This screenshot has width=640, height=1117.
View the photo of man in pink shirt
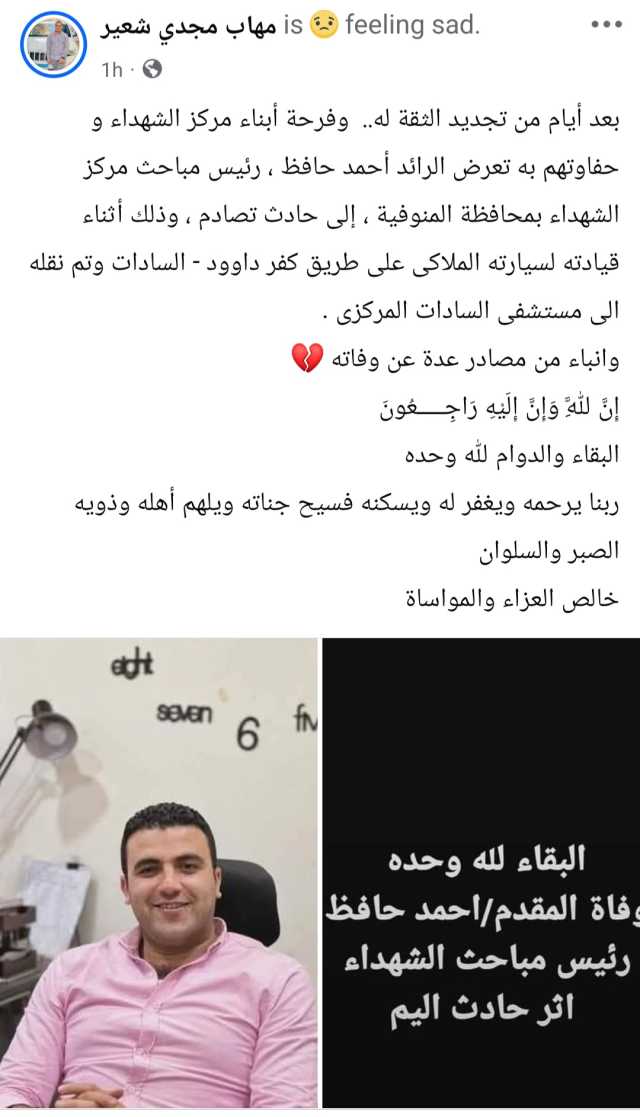click(158, 873)
